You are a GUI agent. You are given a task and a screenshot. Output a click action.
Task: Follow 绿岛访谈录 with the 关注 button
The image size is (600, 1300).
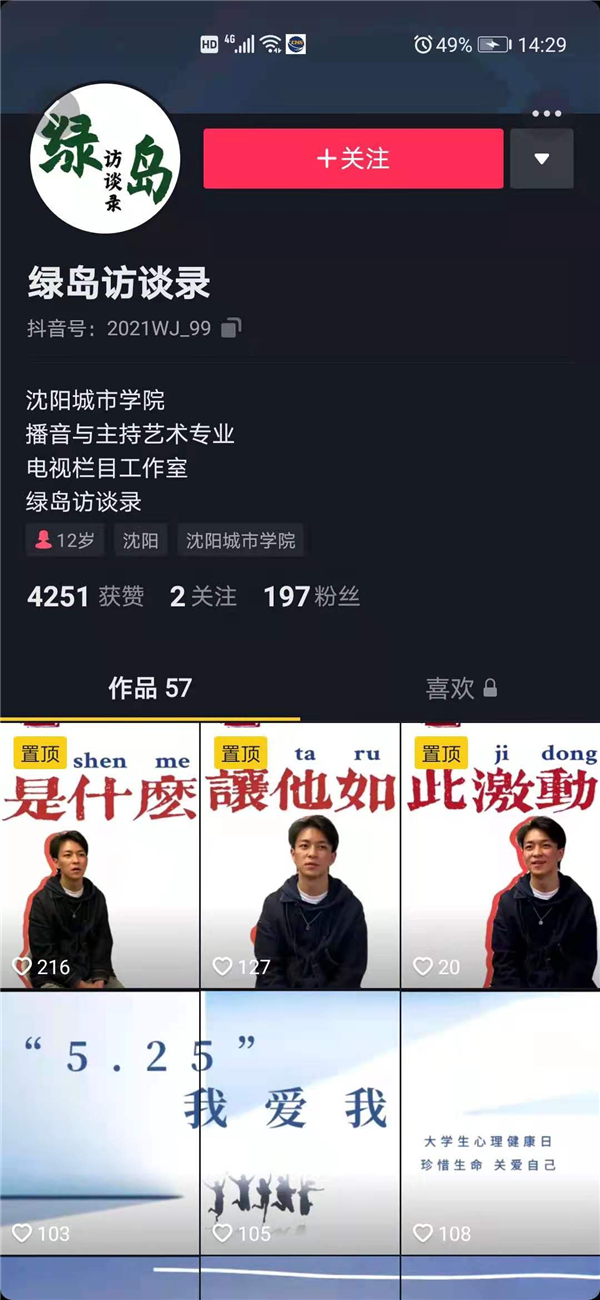pyautogui.click(x=353, y=159)
